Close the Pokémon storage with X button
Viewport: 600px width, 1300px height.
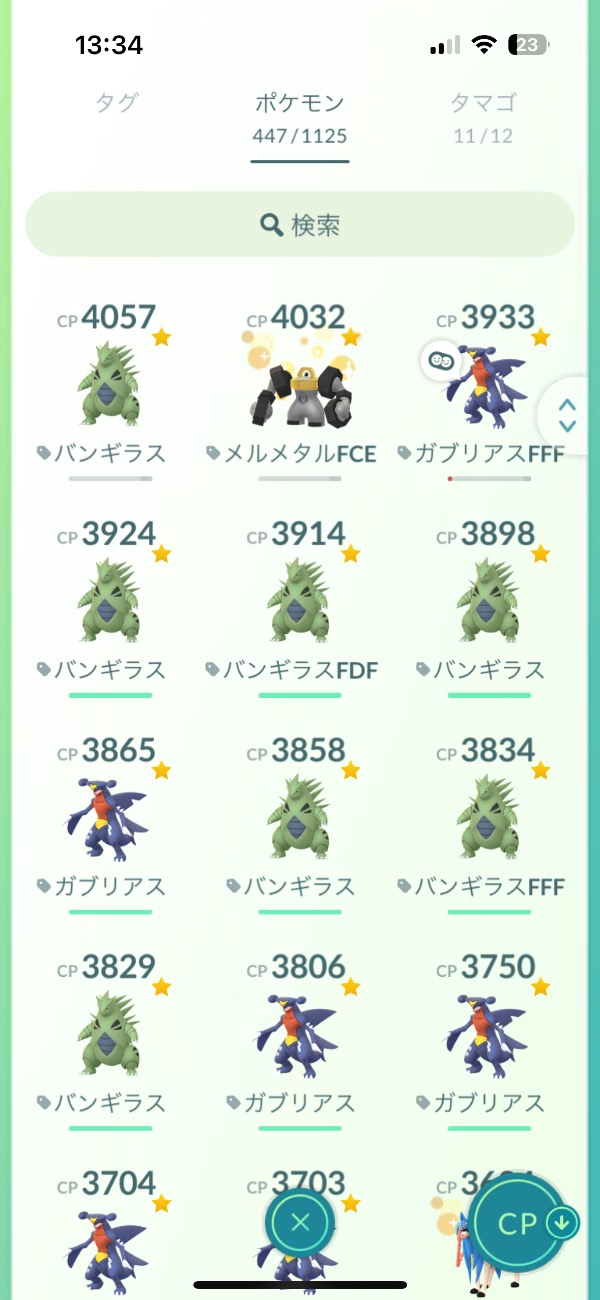pos(300,1222)
